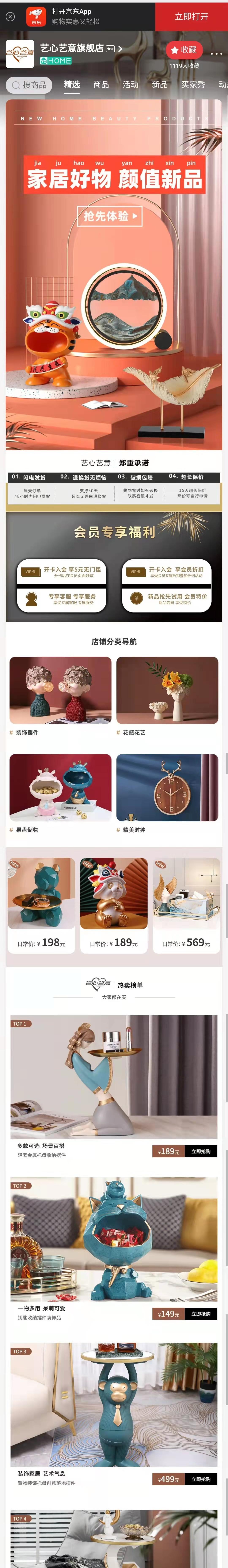Screen dimensions: 228x1568
Task: Favorite the store with the 收藏 button
Action: (184, 49)
